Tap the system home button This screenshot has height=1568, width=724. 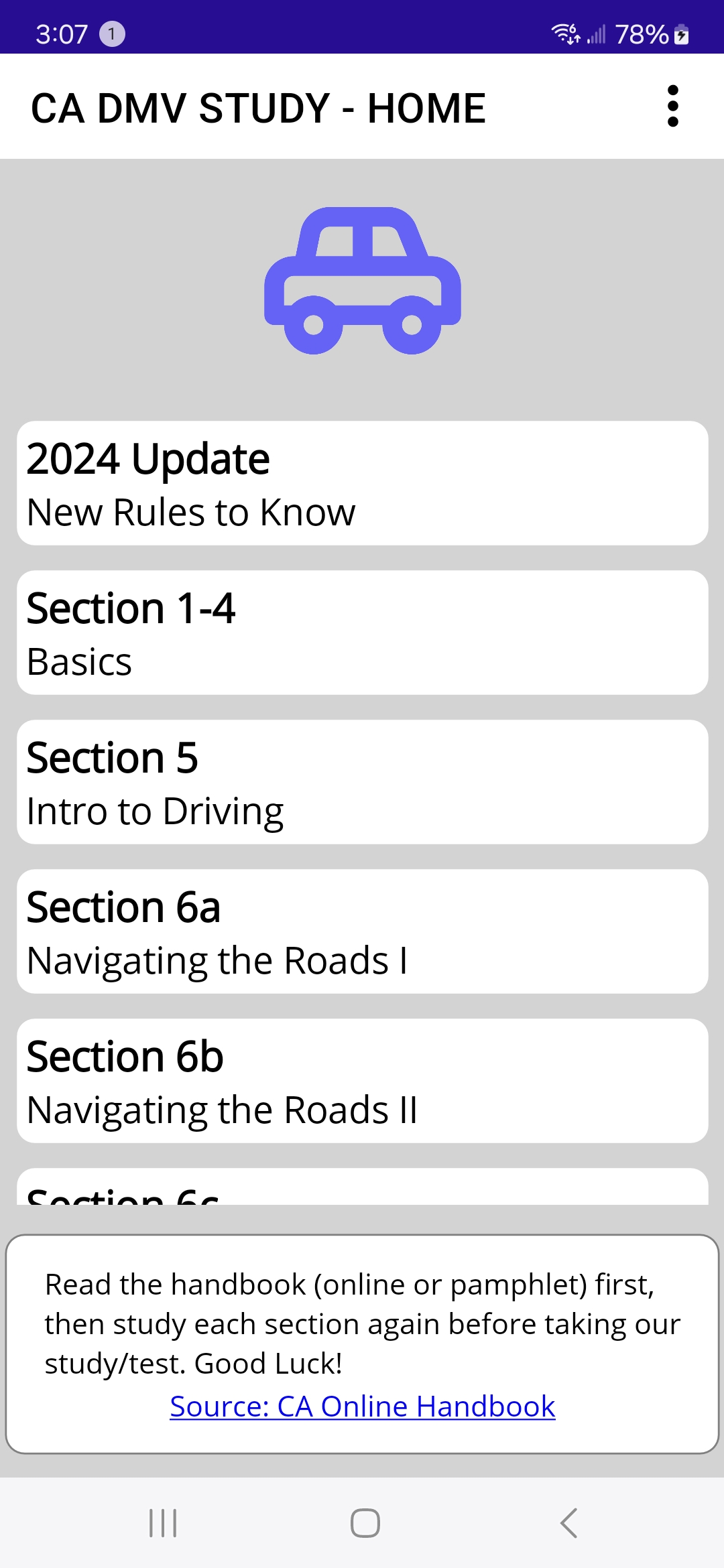coord(365,1523)
